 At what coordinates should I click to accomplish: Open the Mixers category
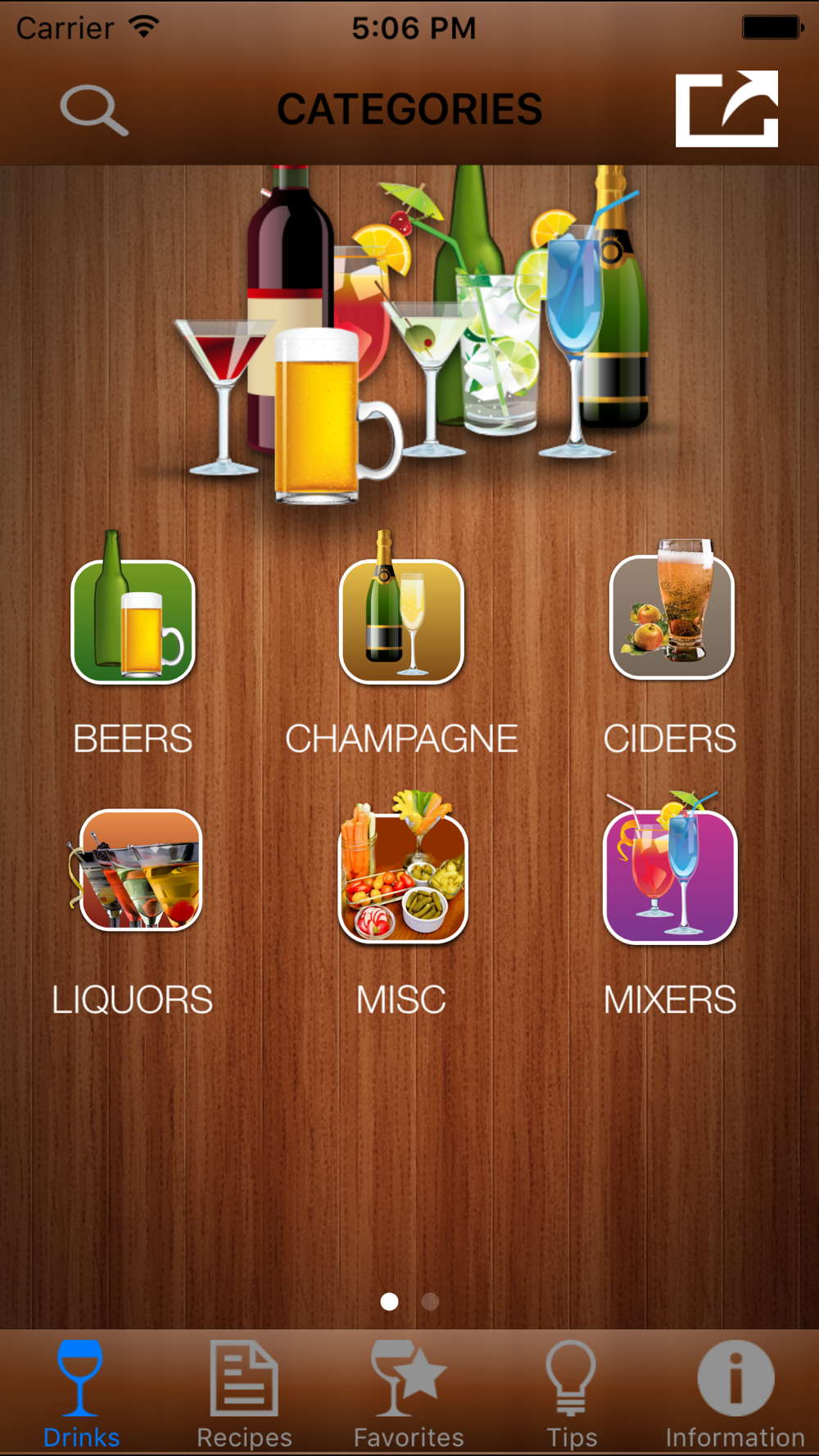click(x=670, y=876)
